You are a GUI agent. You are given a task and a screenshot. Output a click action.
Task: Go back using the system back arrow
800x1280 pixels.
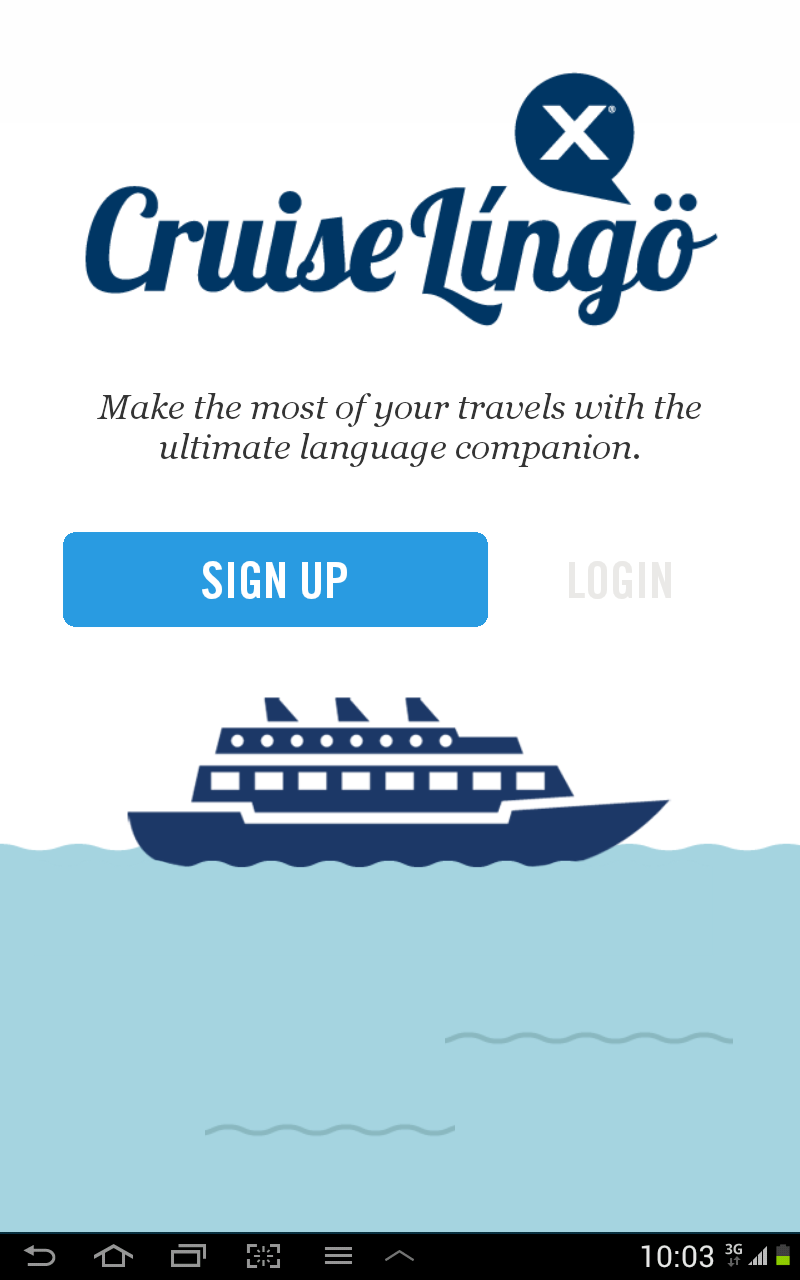(x=40, y=1256)
